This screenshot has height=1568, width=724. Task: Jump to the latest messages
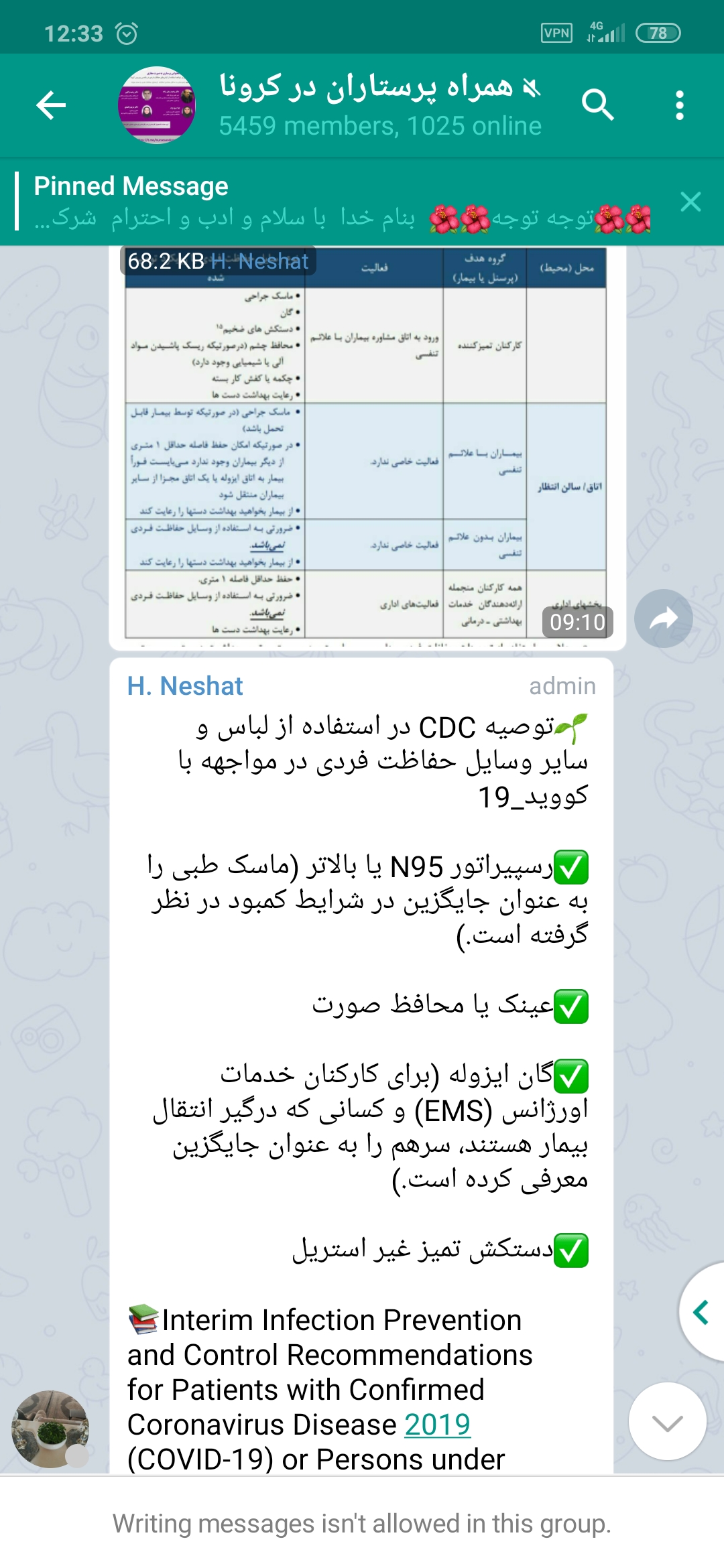pyautogui.click(x=667, y=1421)
